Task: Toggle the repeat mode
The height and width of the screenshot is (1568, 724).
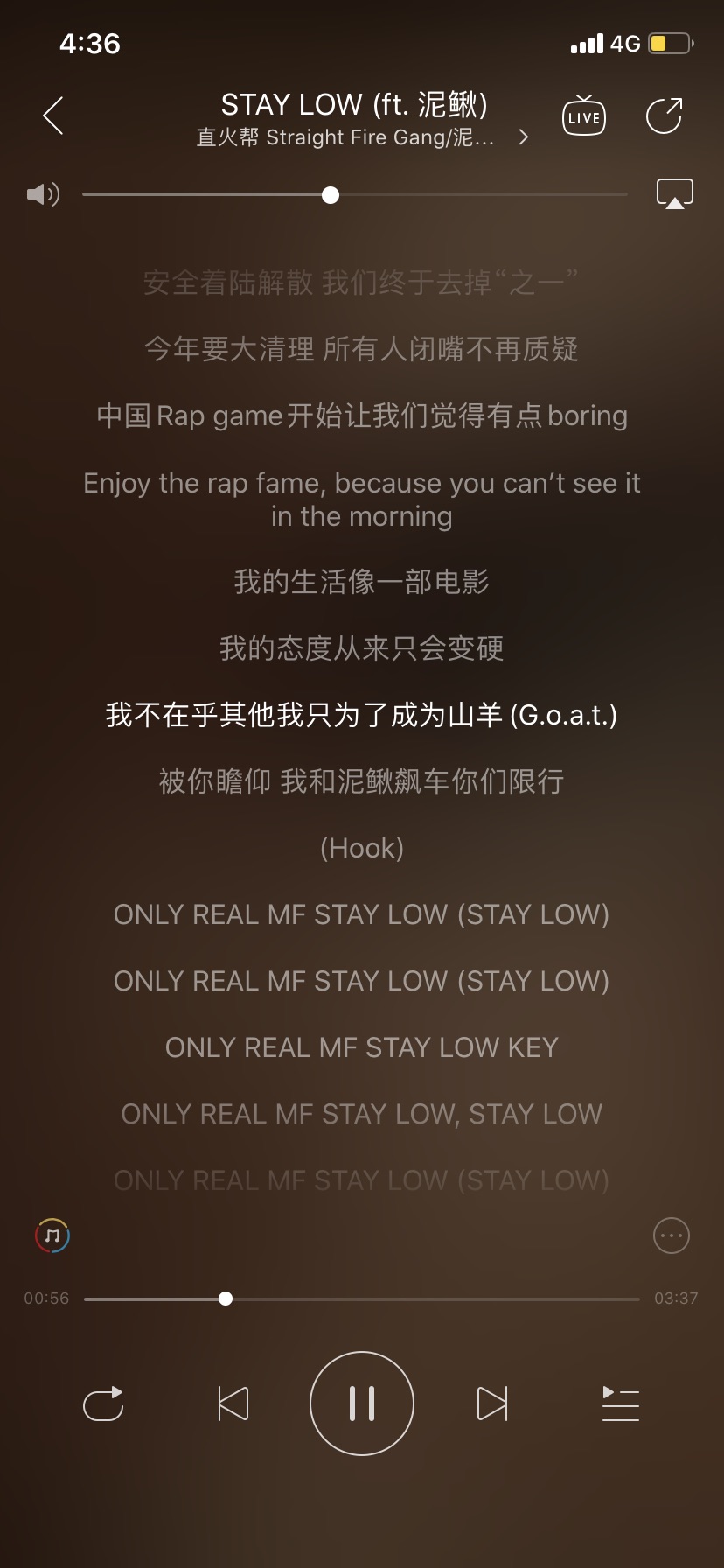Action: (103, 1403)
